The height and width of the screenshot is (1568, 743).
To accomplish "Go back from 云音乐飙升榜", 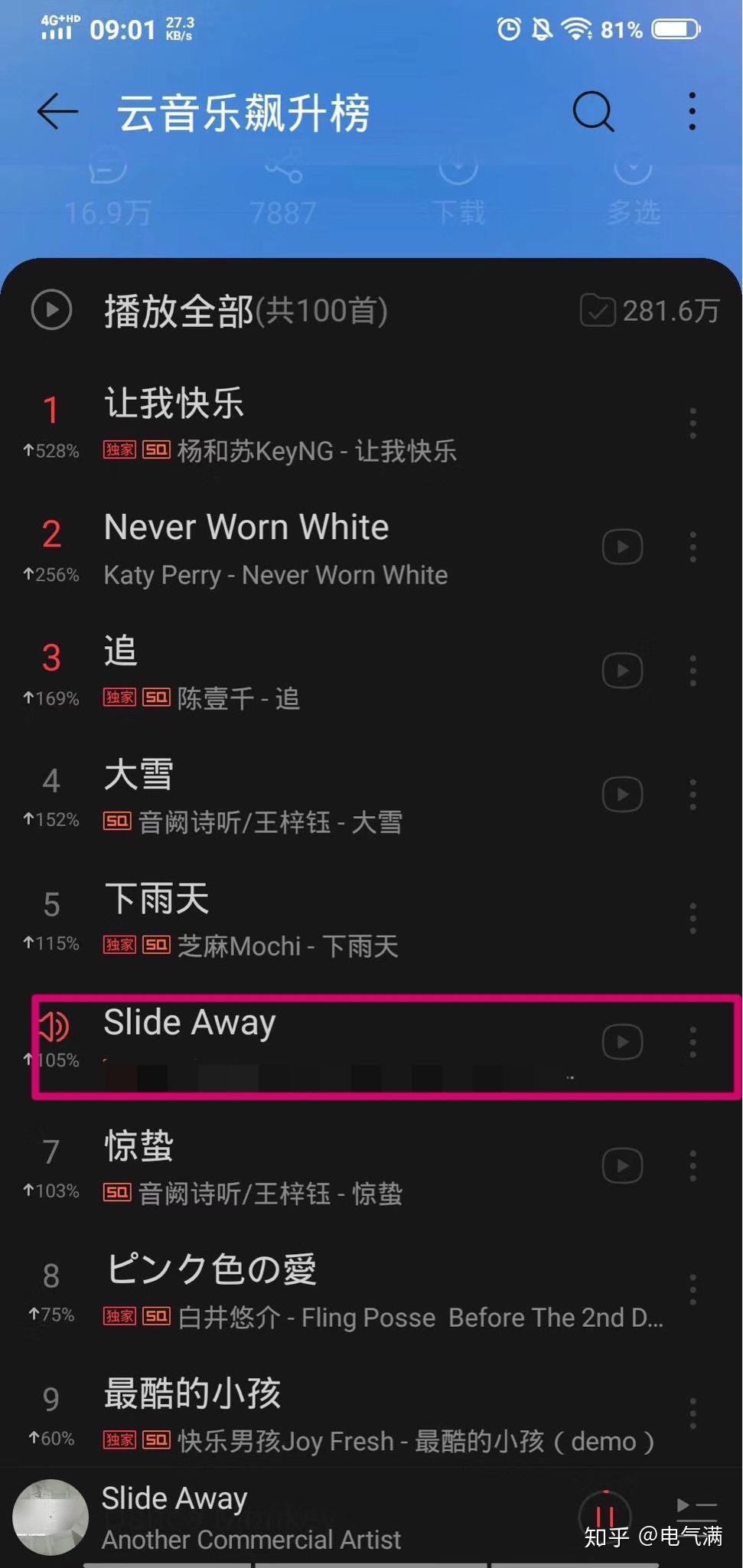I will coord(57,113).
